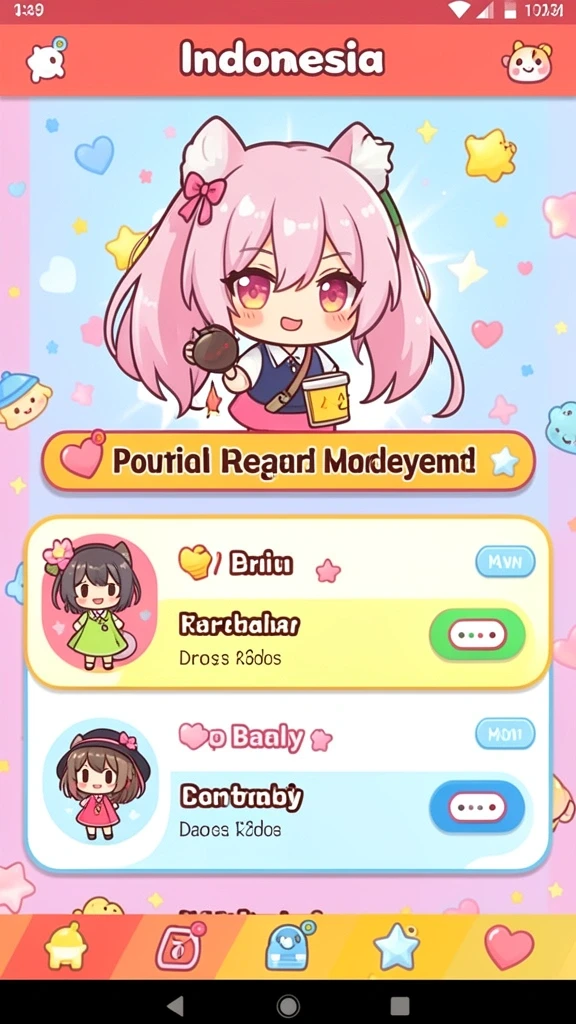Screen dimensions: 576x1024
Task: Open the Contrbaby character card
Action: 288,781
